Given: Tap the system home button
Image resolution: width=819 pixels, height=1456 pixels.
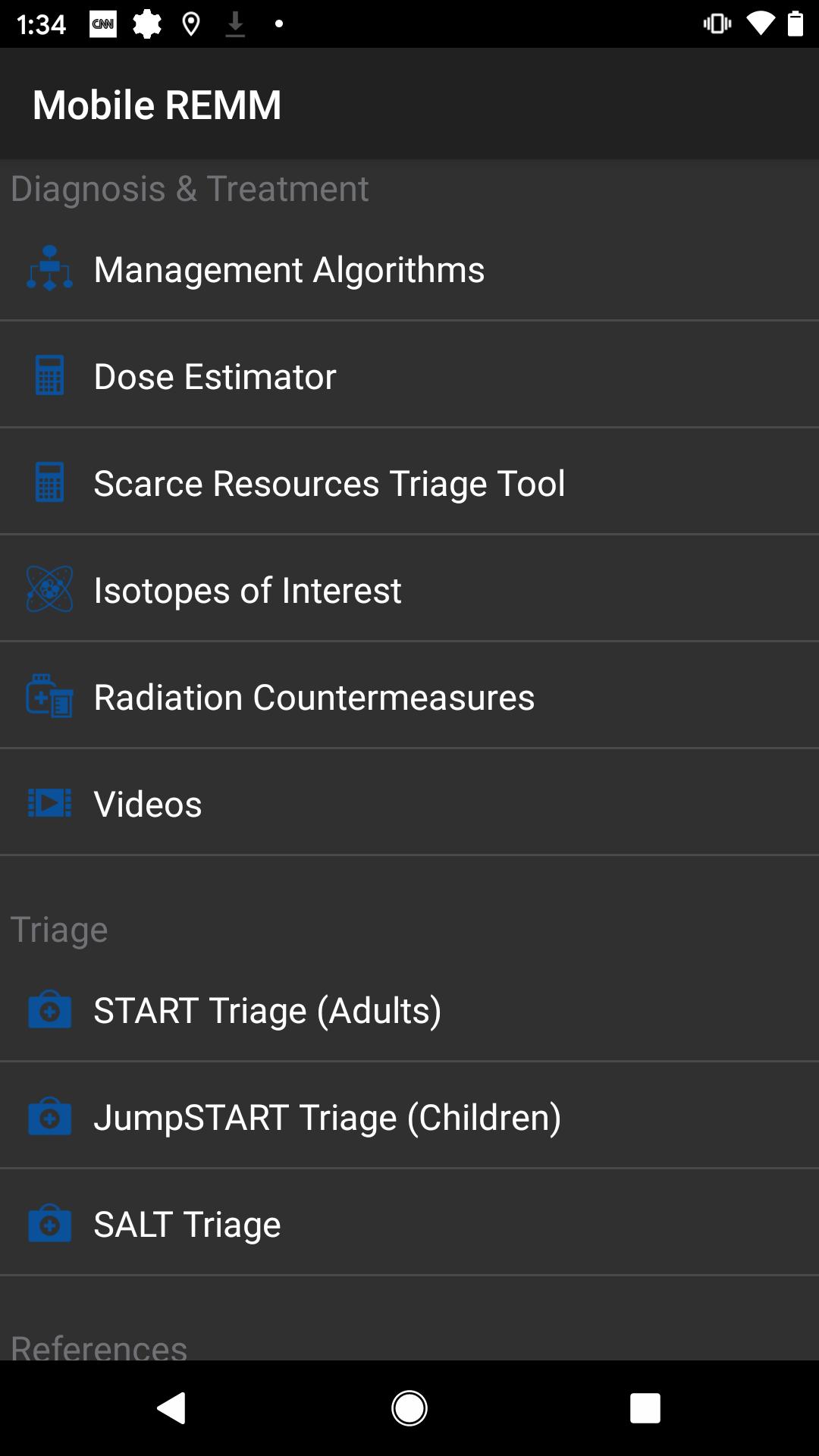Looking at the screenshot, I should 409,1408.
